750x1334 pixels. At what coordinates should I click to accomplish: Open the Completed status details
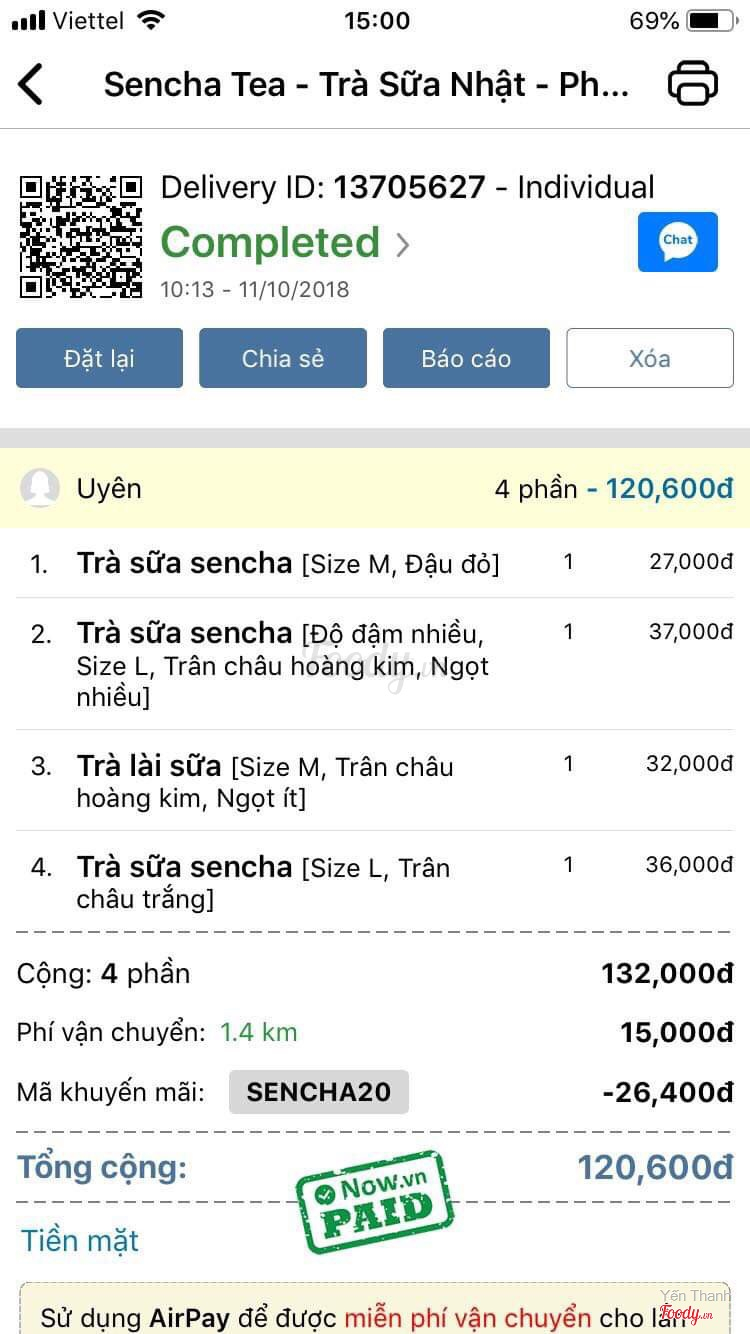[284, 243]
